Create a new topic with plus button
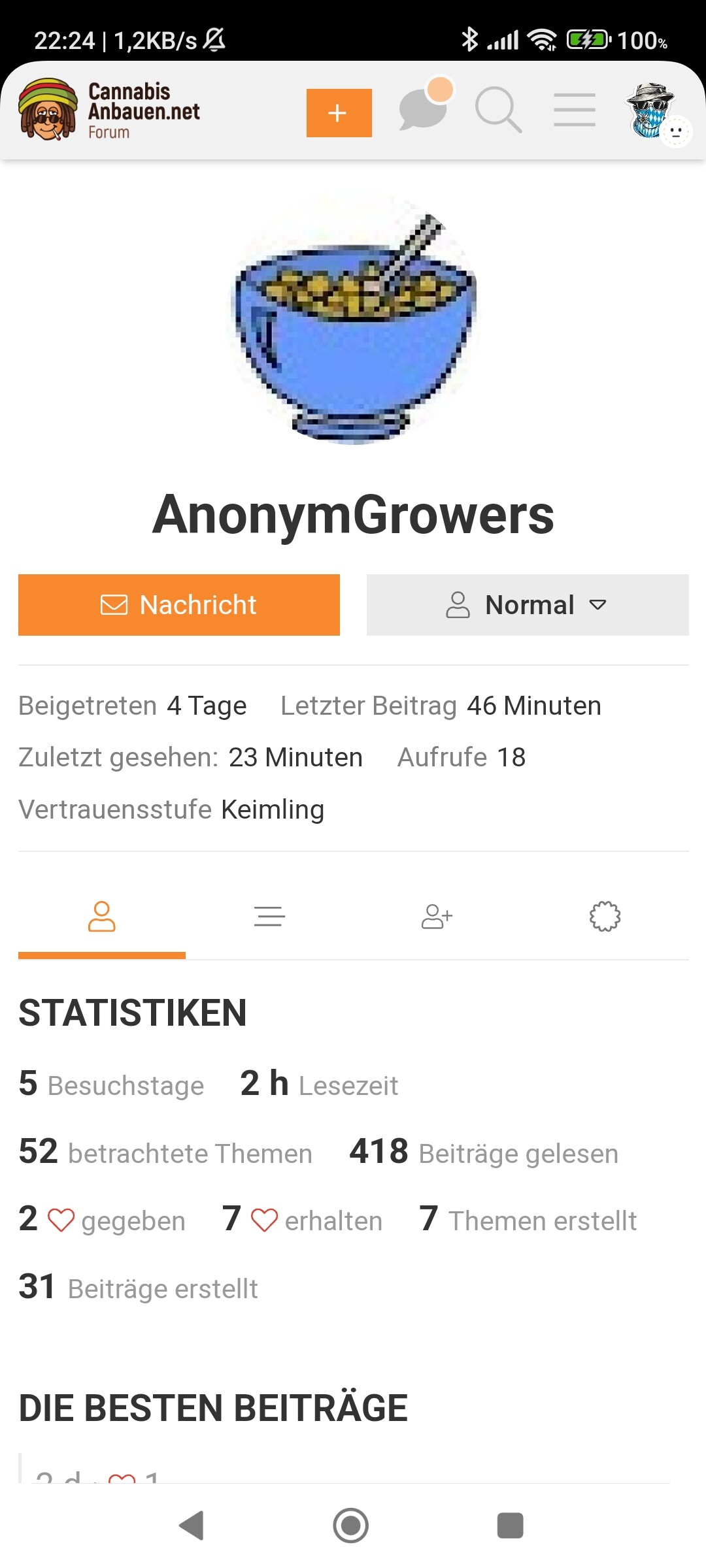Viewport: 706px width, 1568px height. click(x=339, y=113)
